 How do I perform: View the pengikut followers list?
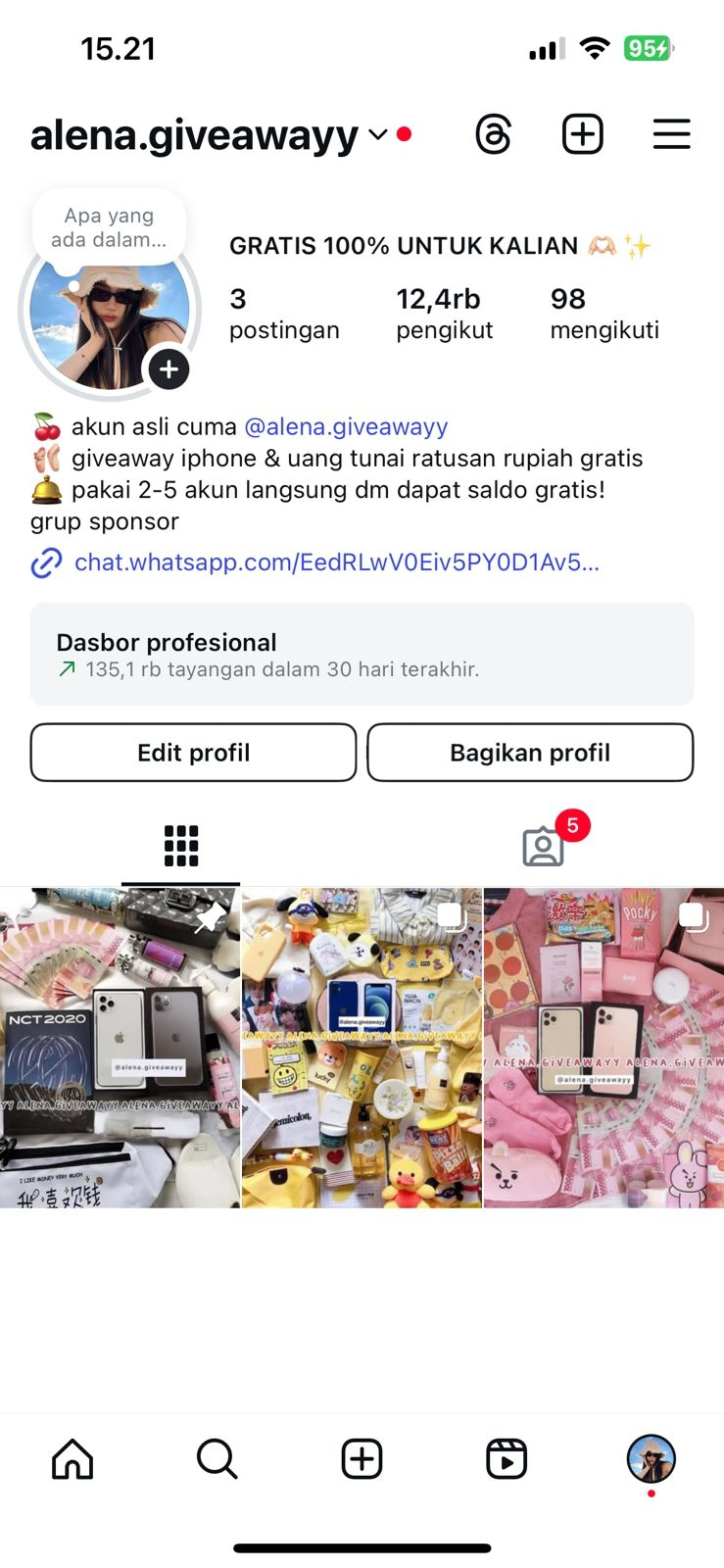tap(444, 314)
